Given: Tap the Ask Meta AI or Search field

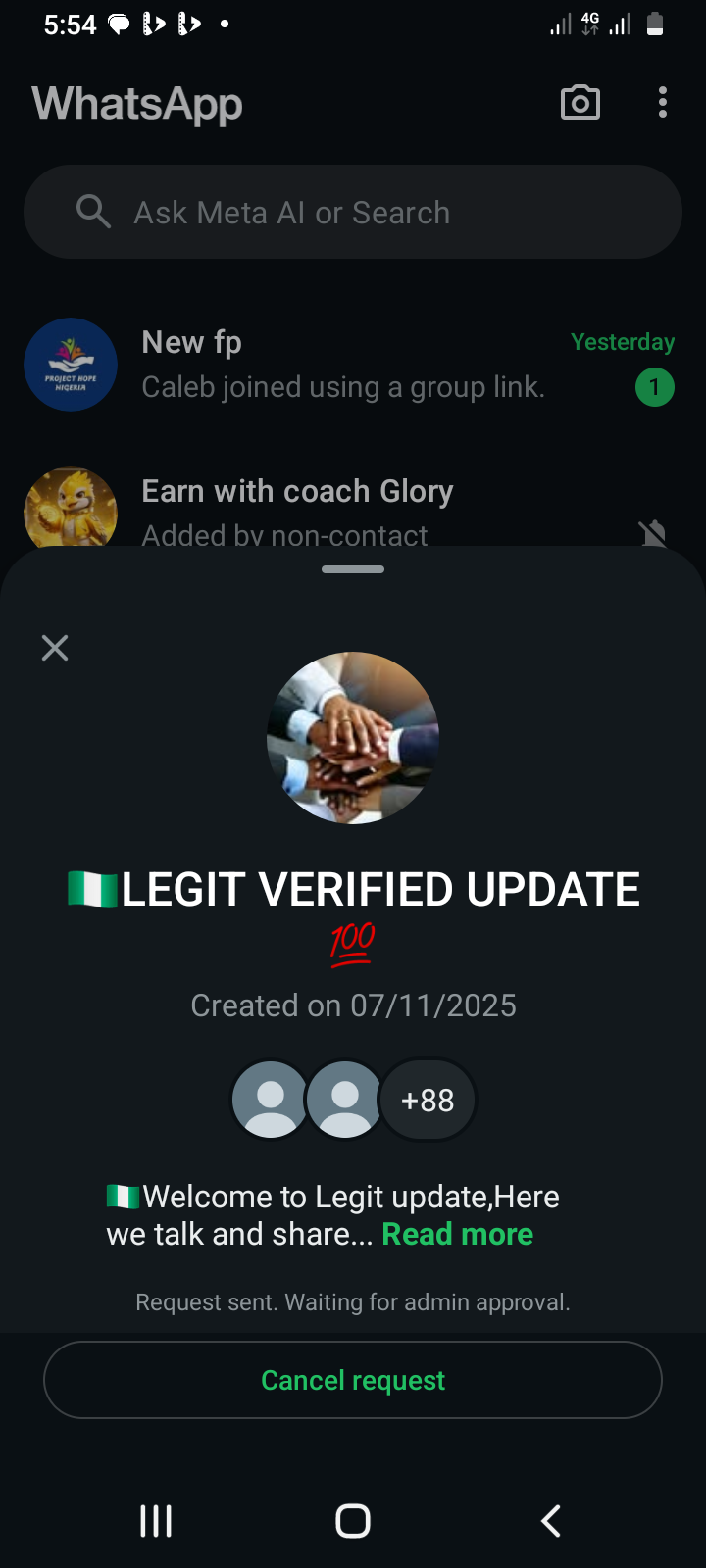Looking at the screenshot, I should (353, 212).
